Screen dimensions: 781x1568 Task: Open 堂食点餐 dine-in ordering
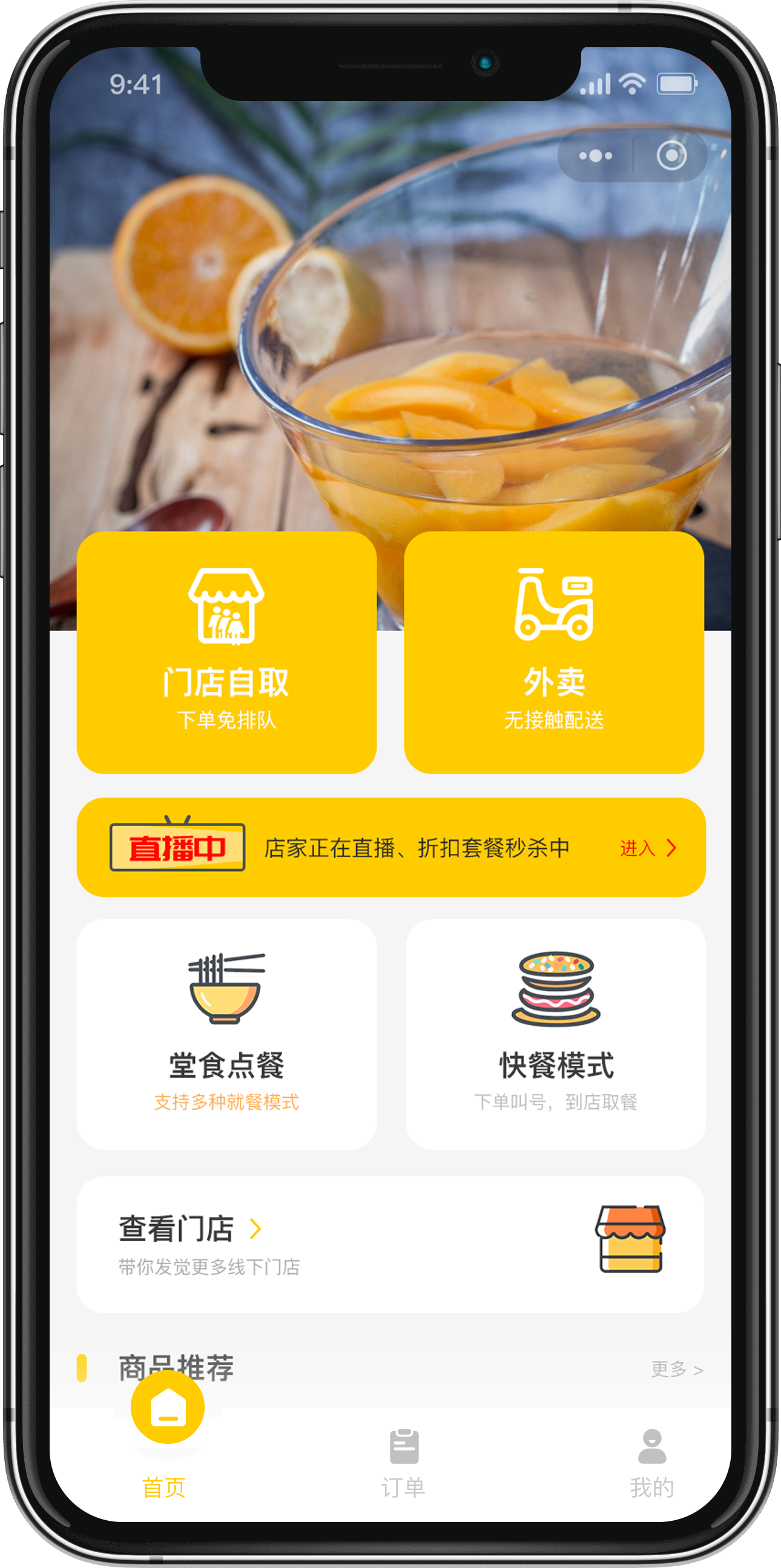click(x=226, y=1034)
